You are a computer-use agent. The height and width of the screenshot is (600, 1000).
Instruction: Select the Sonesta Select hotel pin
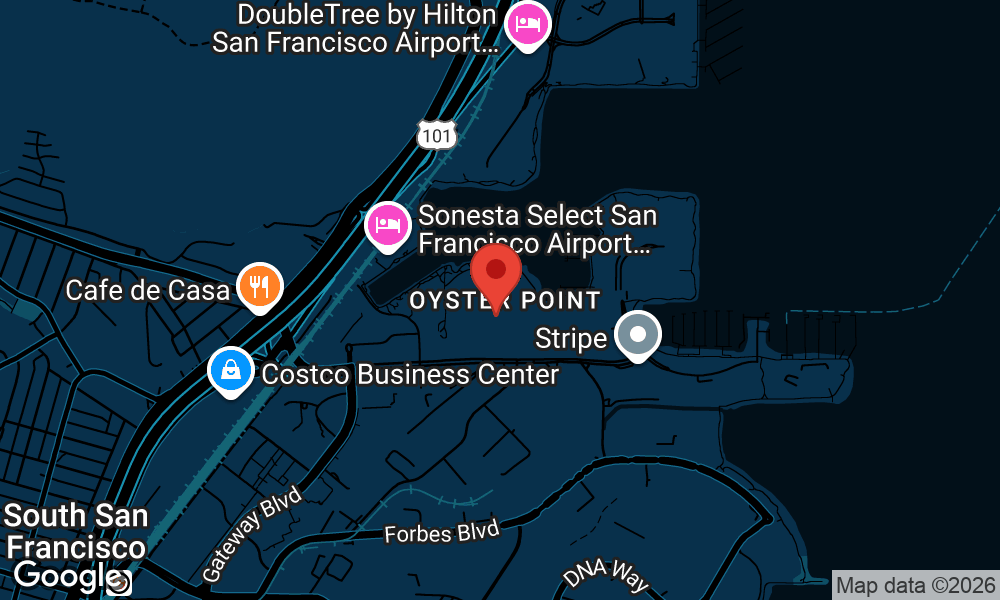click(x=388, y=226)
